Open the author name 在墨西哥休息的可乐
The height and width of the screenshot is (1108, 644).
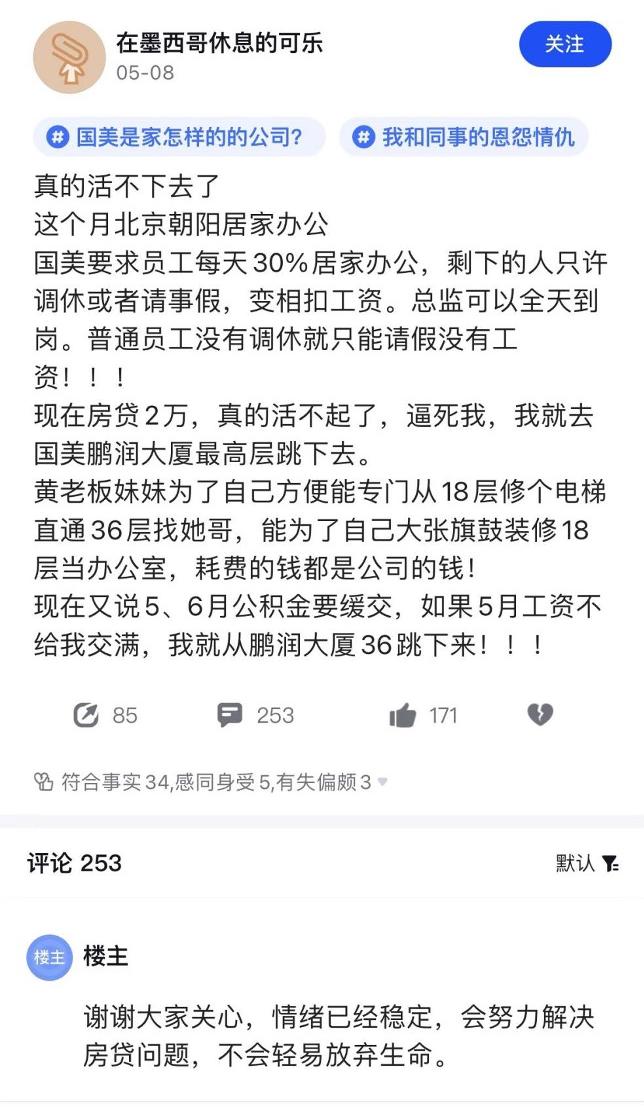[219, 43]
